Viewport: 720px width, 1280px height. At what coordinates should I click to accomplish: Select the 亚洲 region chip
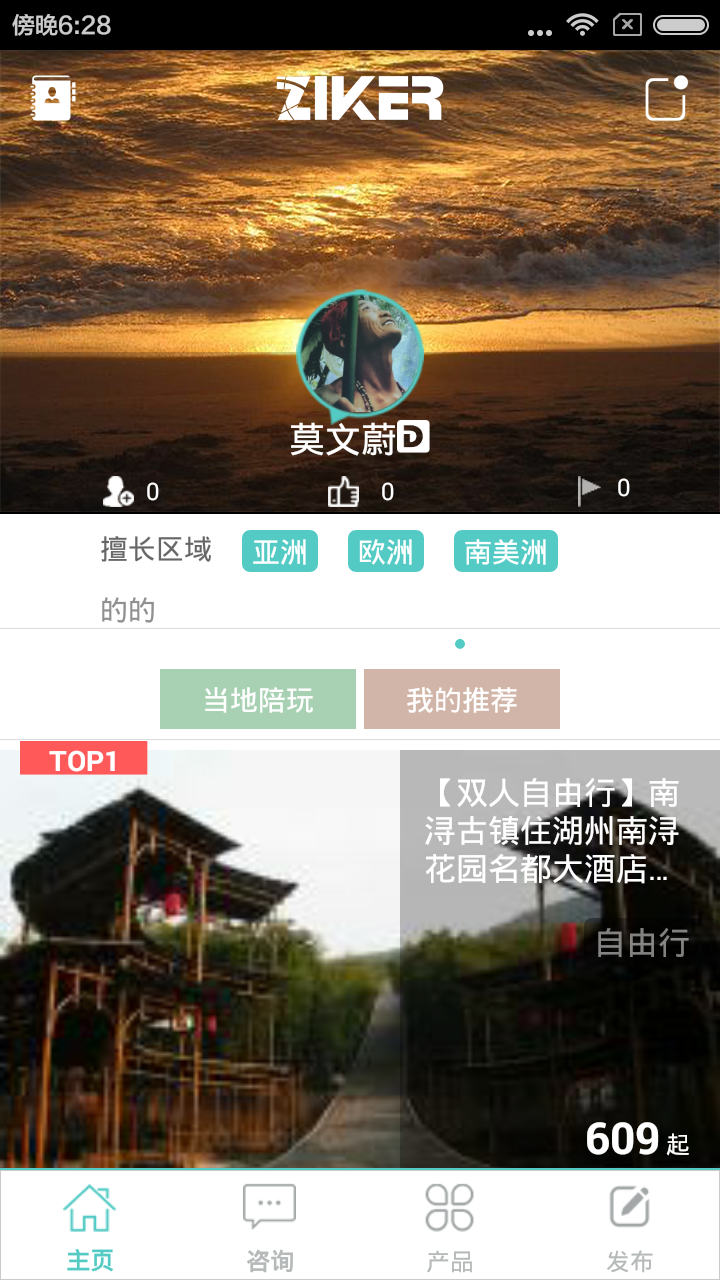280,552
